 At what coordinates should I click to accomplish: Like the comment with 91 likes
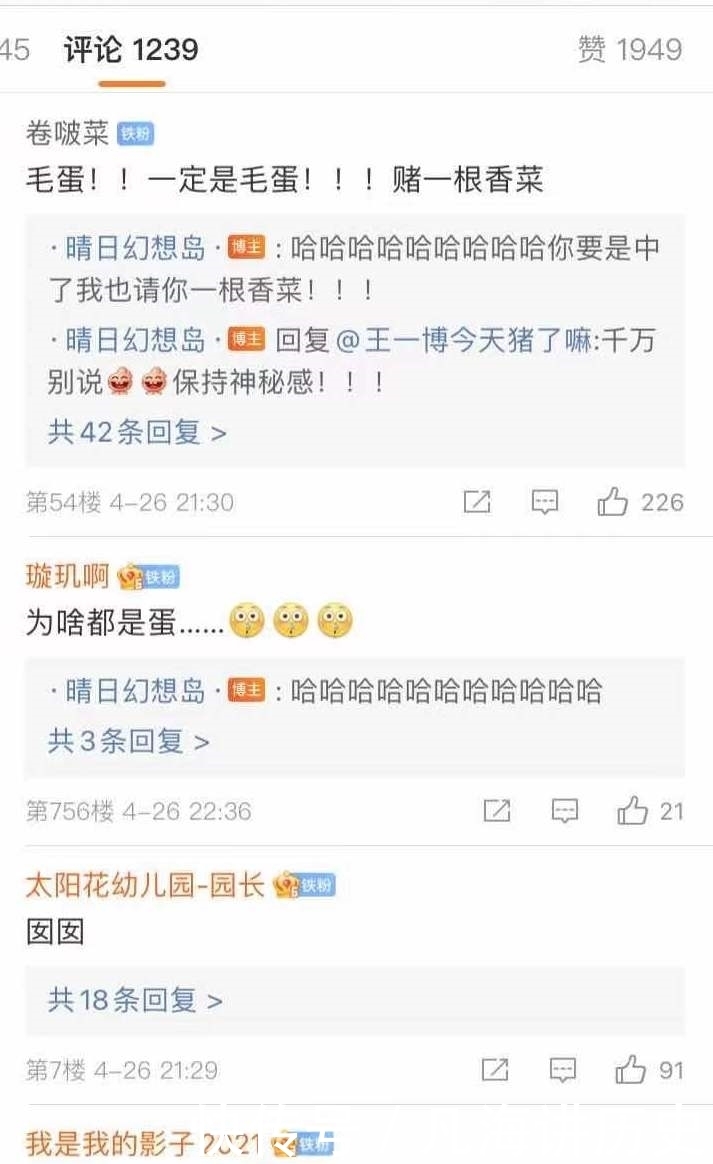(x=630, y=1070)
